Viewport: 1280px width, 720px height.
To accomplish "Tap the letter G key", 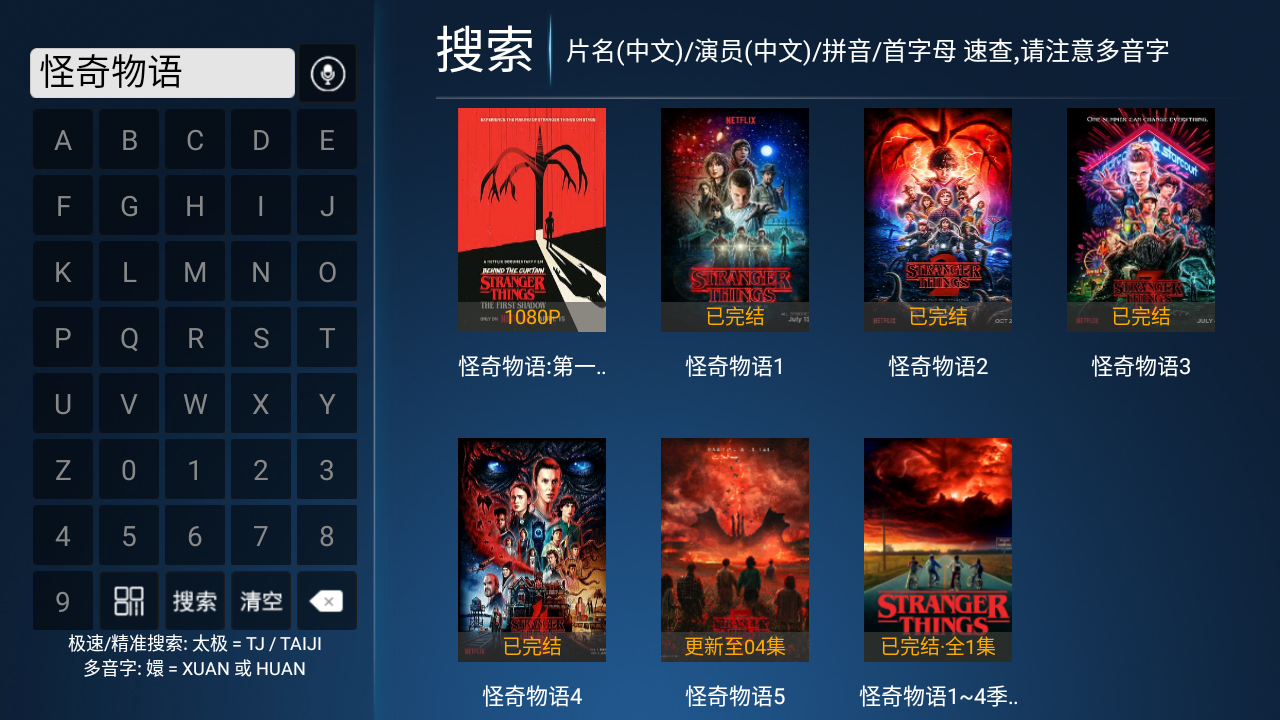I will 129,206.
